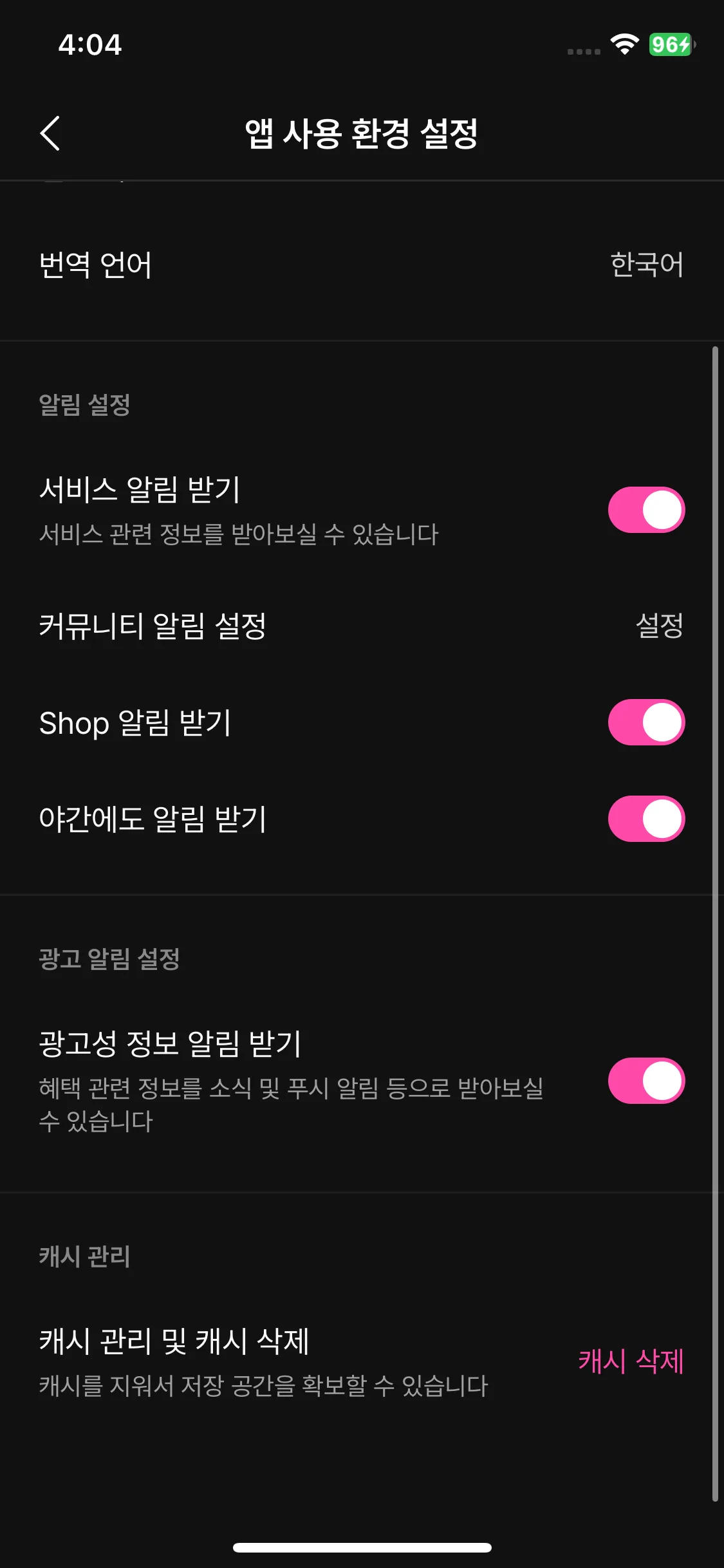Tap the pink 캐시 삭제 button

click(631, 1361)
